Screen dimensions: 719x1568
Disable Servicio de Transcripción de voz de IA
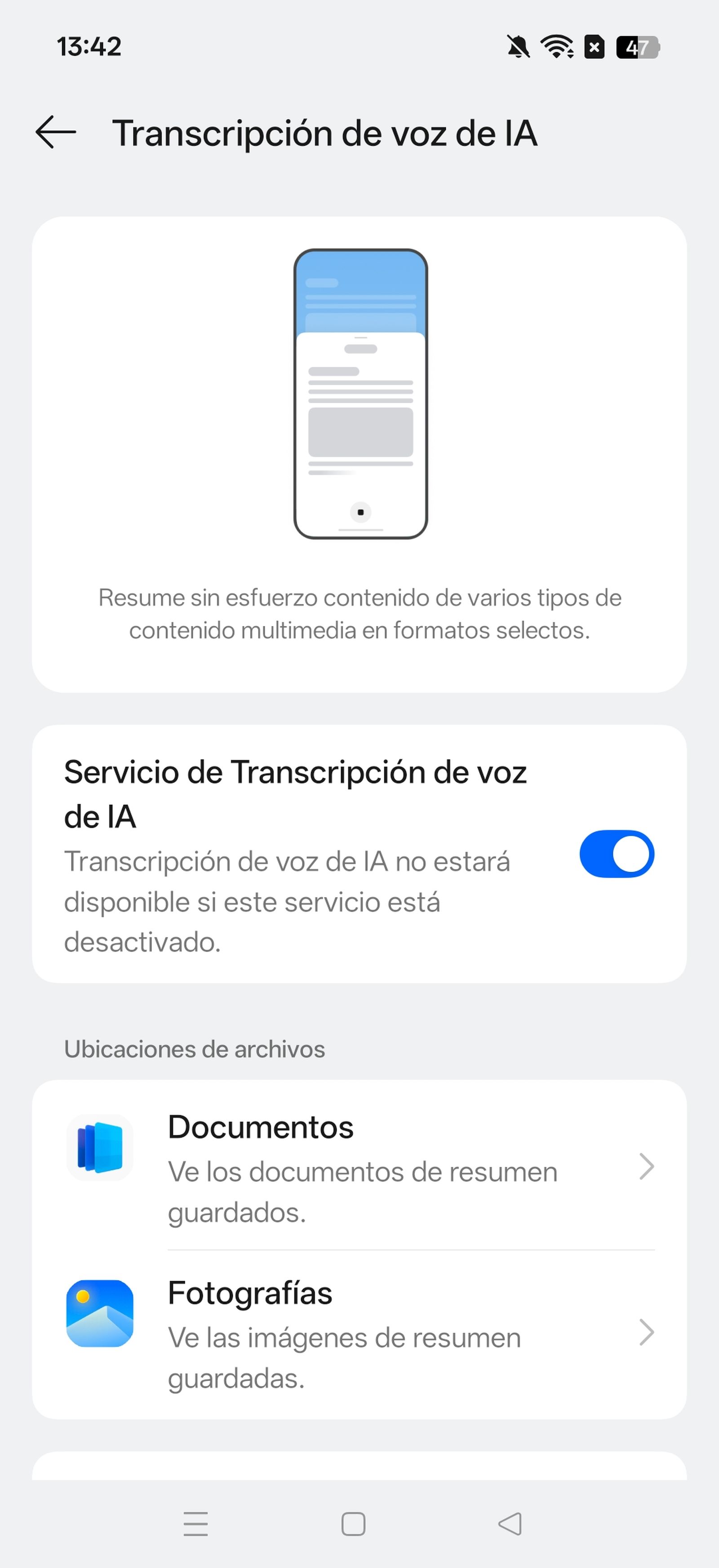tap(616, 853)
